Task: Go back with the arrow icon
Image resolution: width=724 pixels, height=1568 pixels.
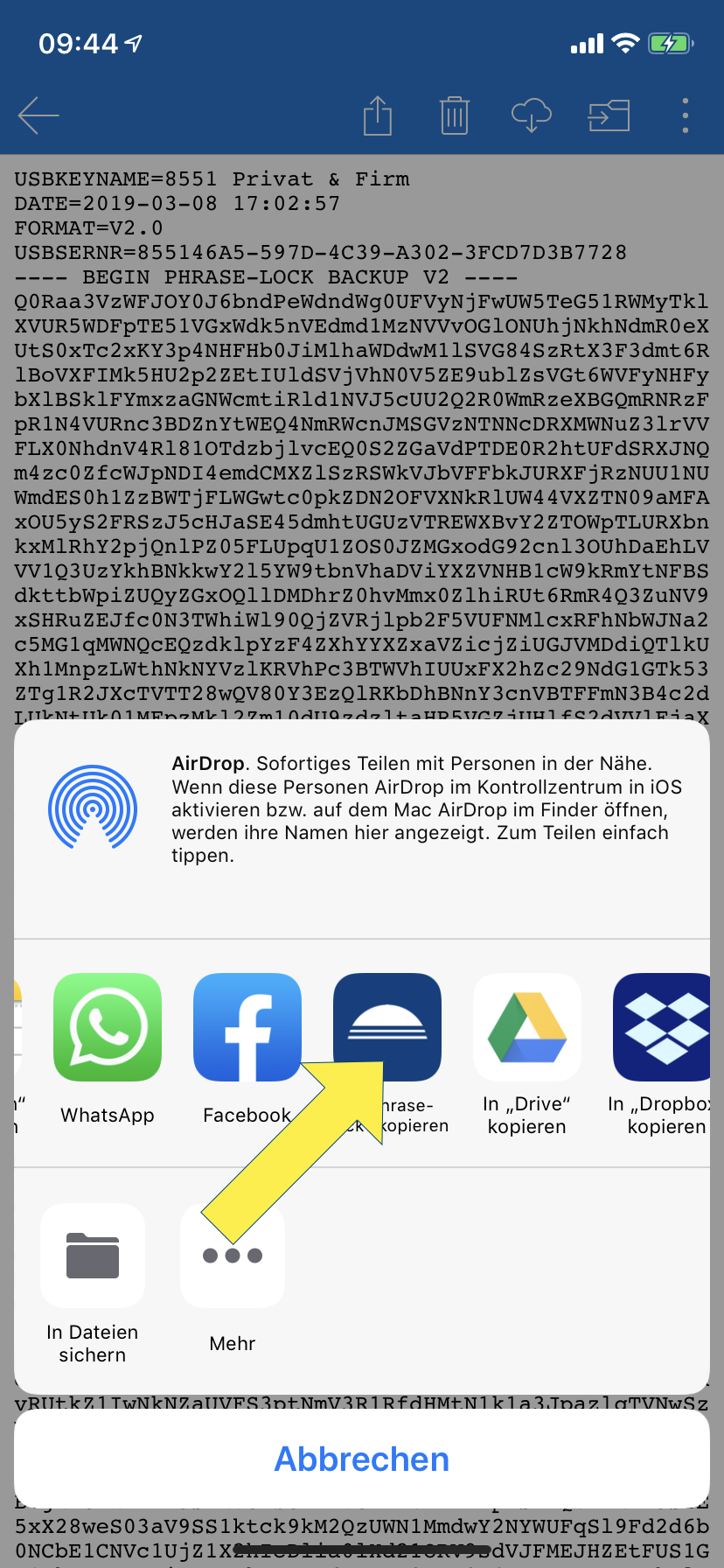Action: click(x=38, y=115)
